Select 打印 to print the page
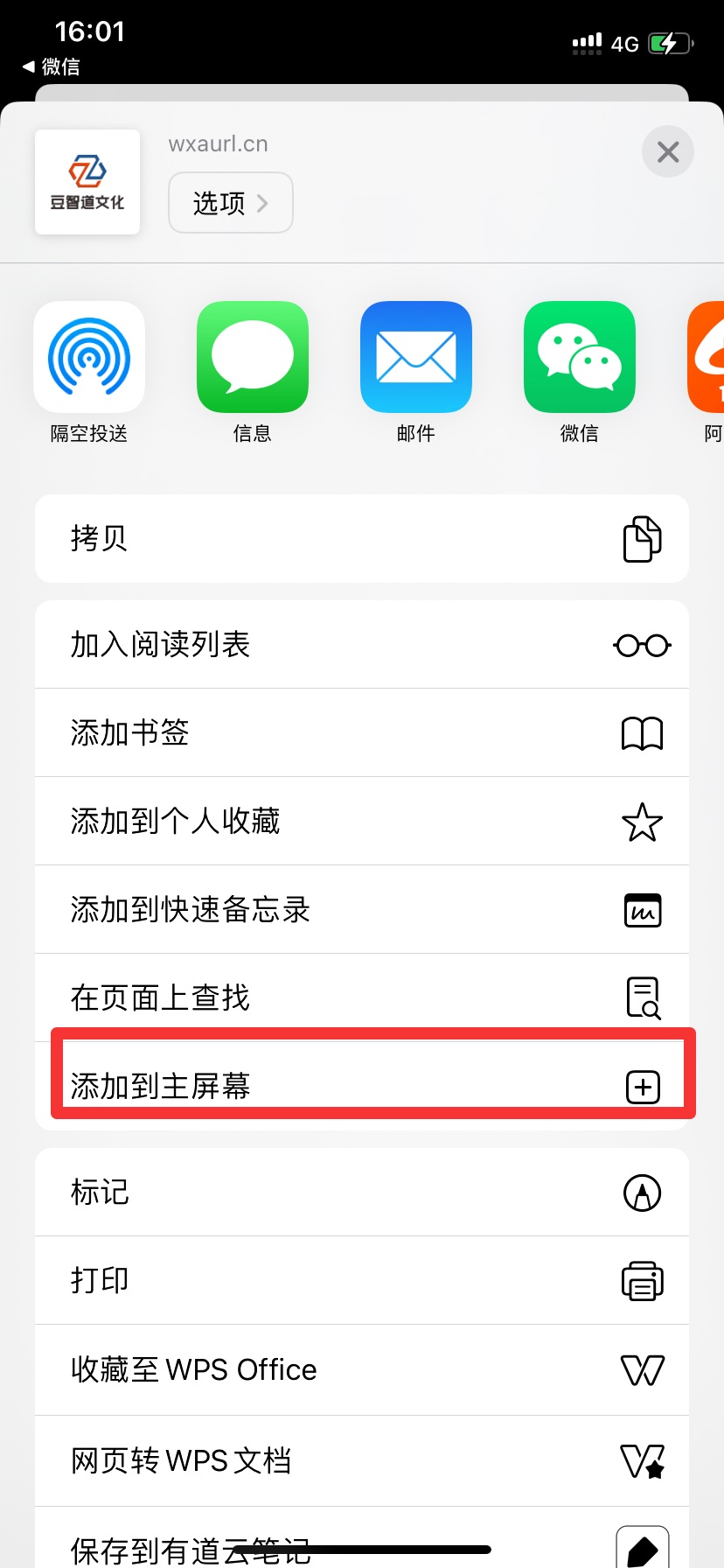This screenshot has width=724, height=1568. (x=362, y=1281)
